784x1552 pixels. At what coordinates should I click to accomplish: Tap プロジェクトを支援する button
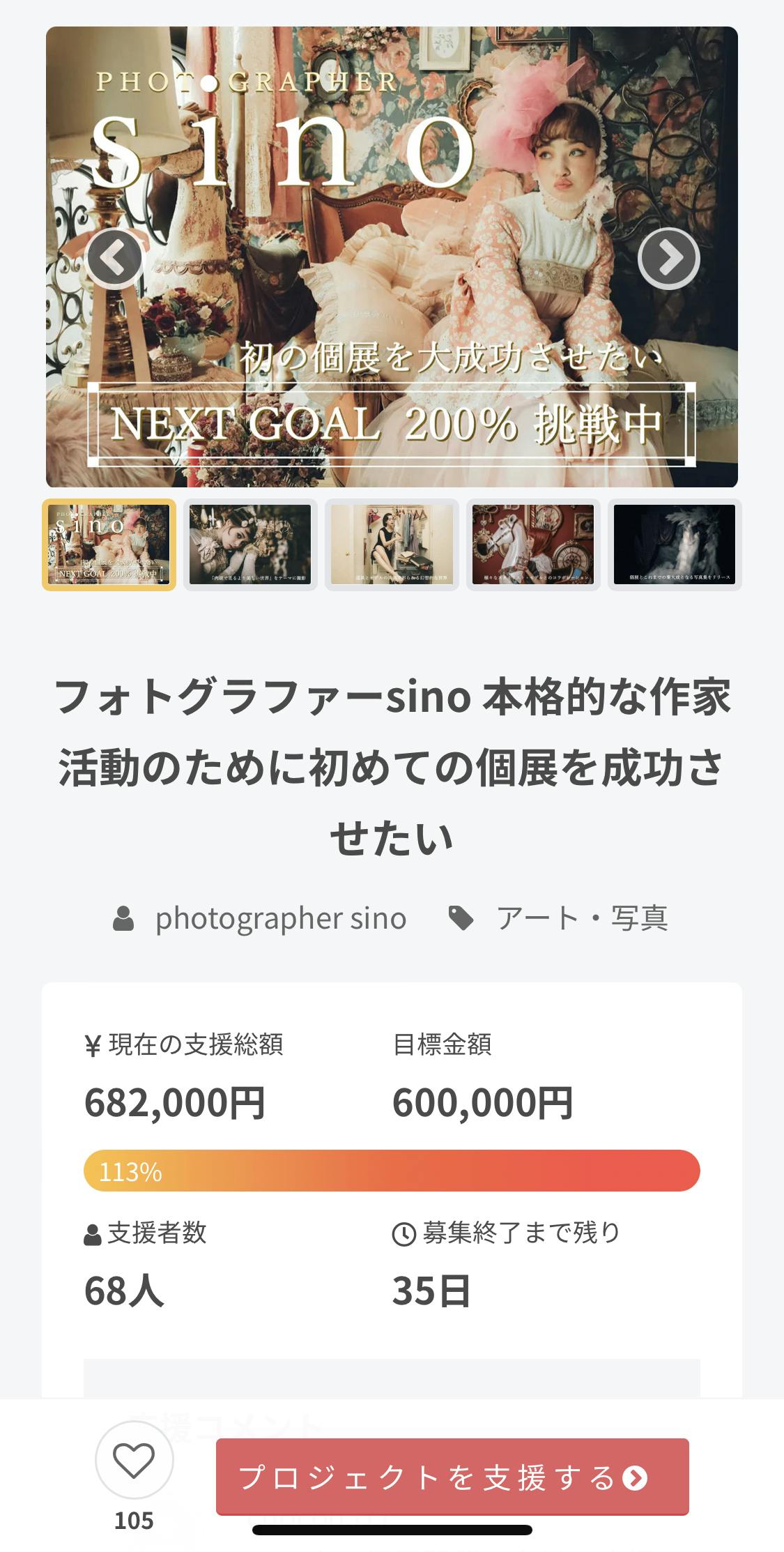[x=452, y=1477]
